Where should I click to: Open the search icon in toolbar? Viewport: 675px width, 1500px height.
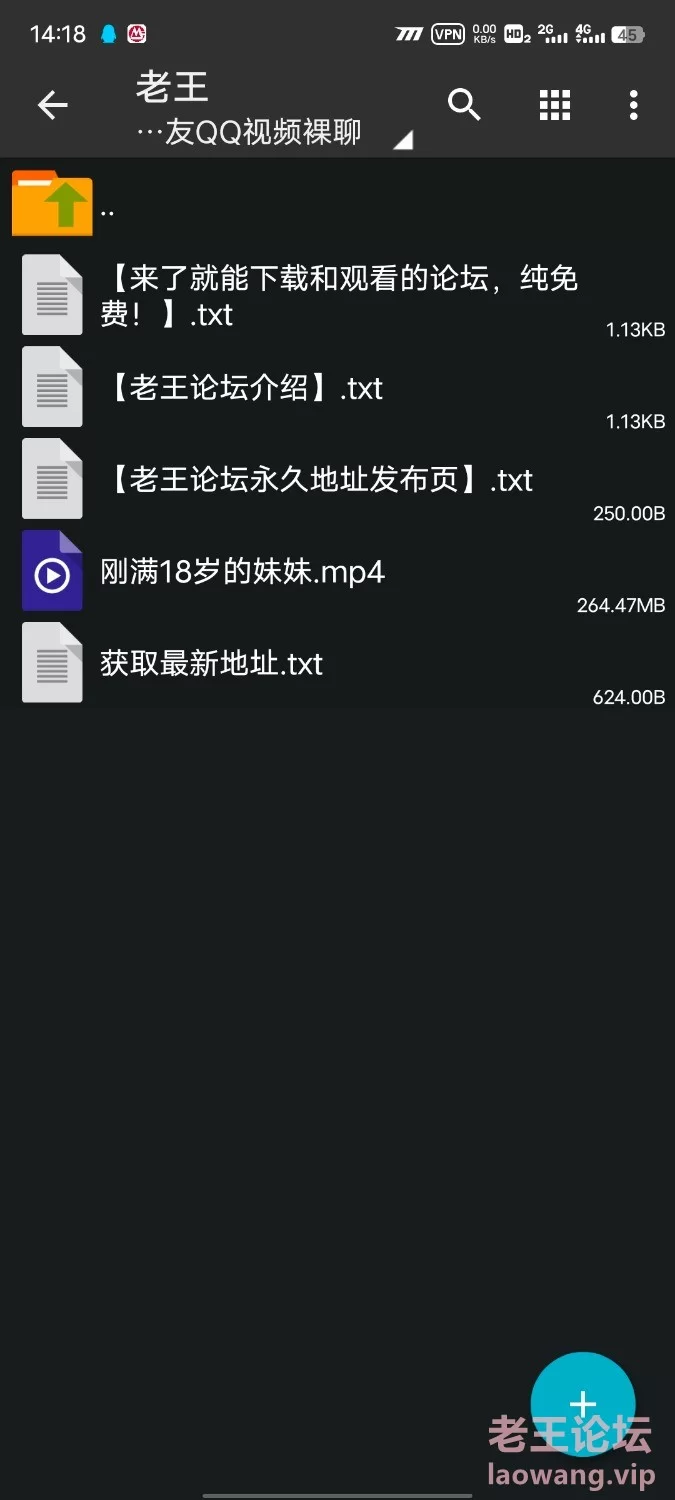(464, 104)
